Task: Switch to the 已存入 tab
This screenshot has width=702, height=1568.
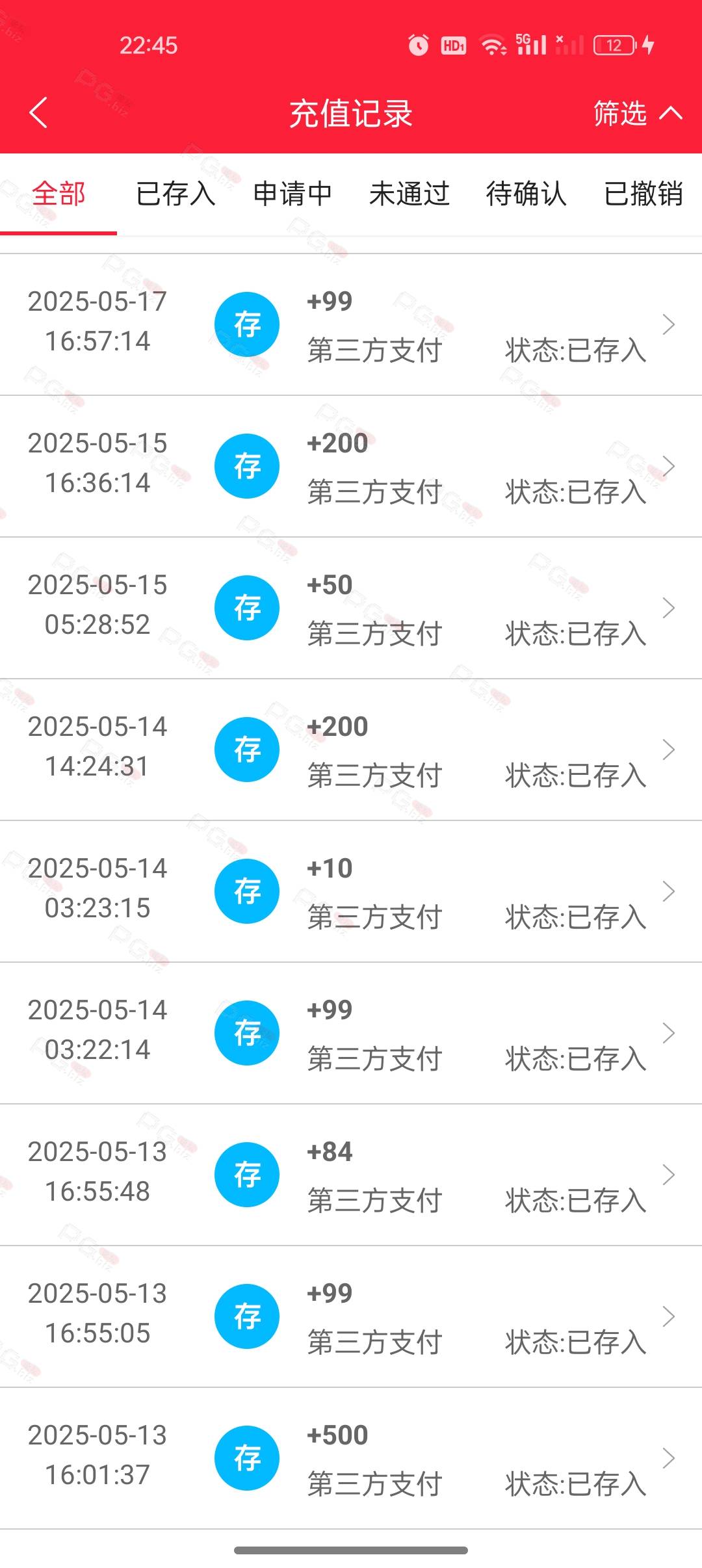Action: click(x=175, y=194)
